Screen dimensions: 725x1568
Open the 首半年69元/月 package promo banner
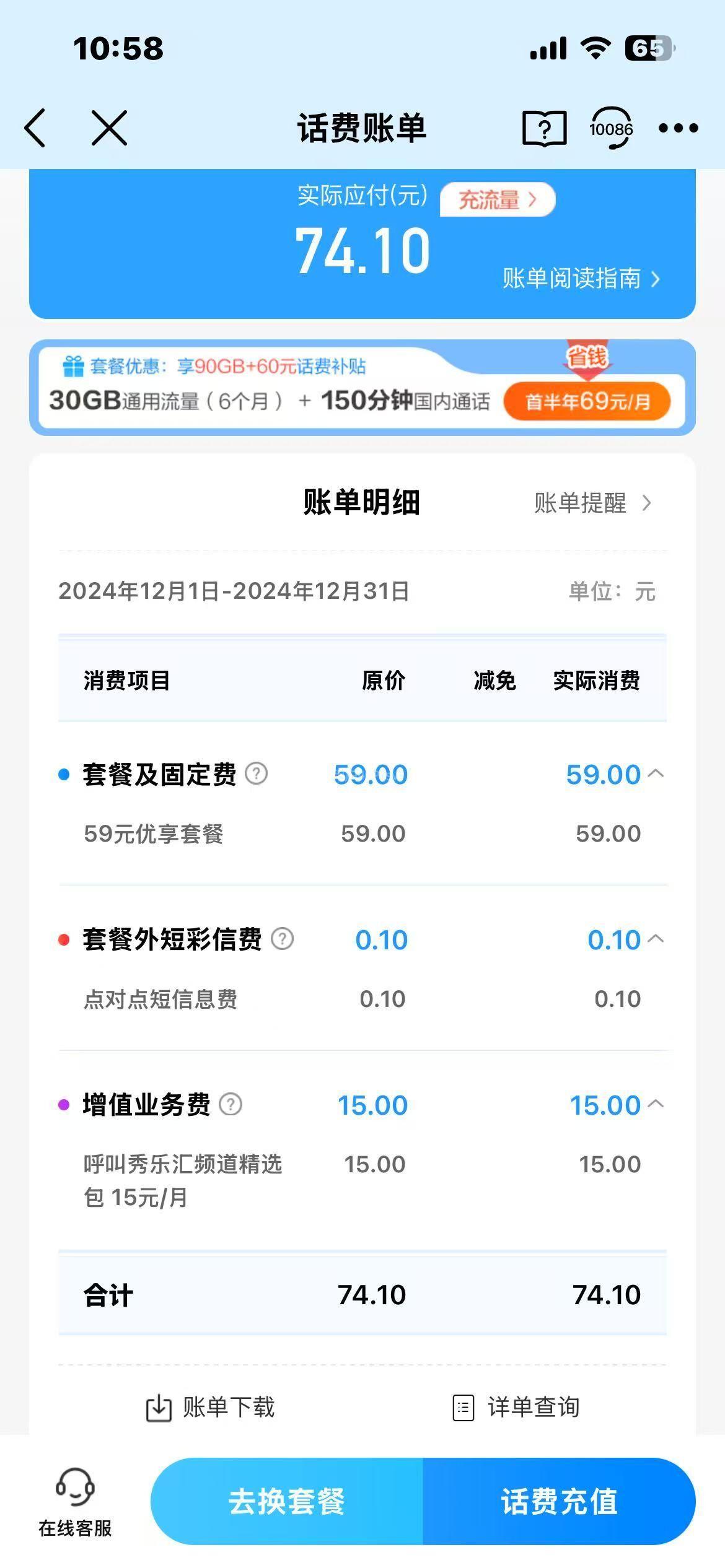[x=362, y=388]
